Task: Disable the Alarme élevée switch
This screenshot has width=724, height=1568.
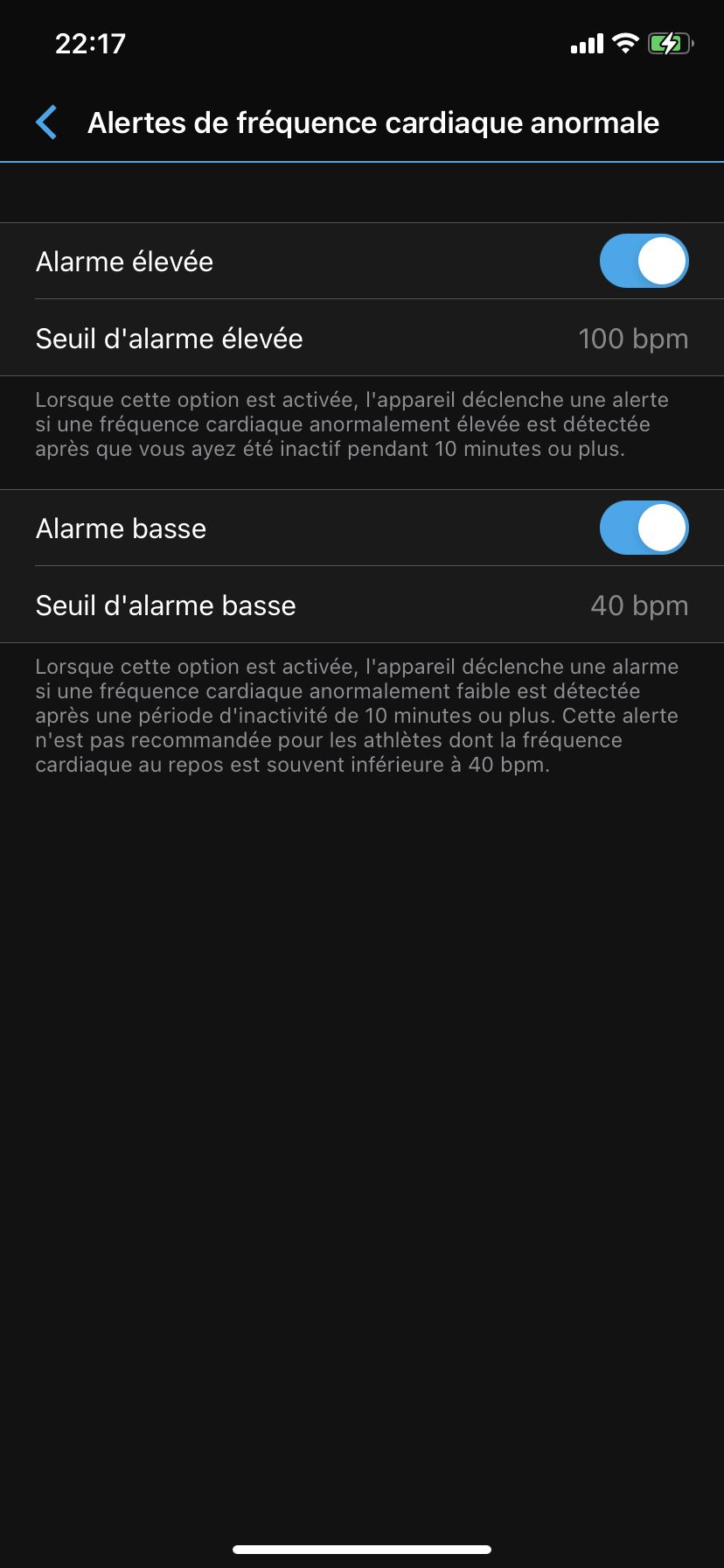Action: (x=644, y=261)
